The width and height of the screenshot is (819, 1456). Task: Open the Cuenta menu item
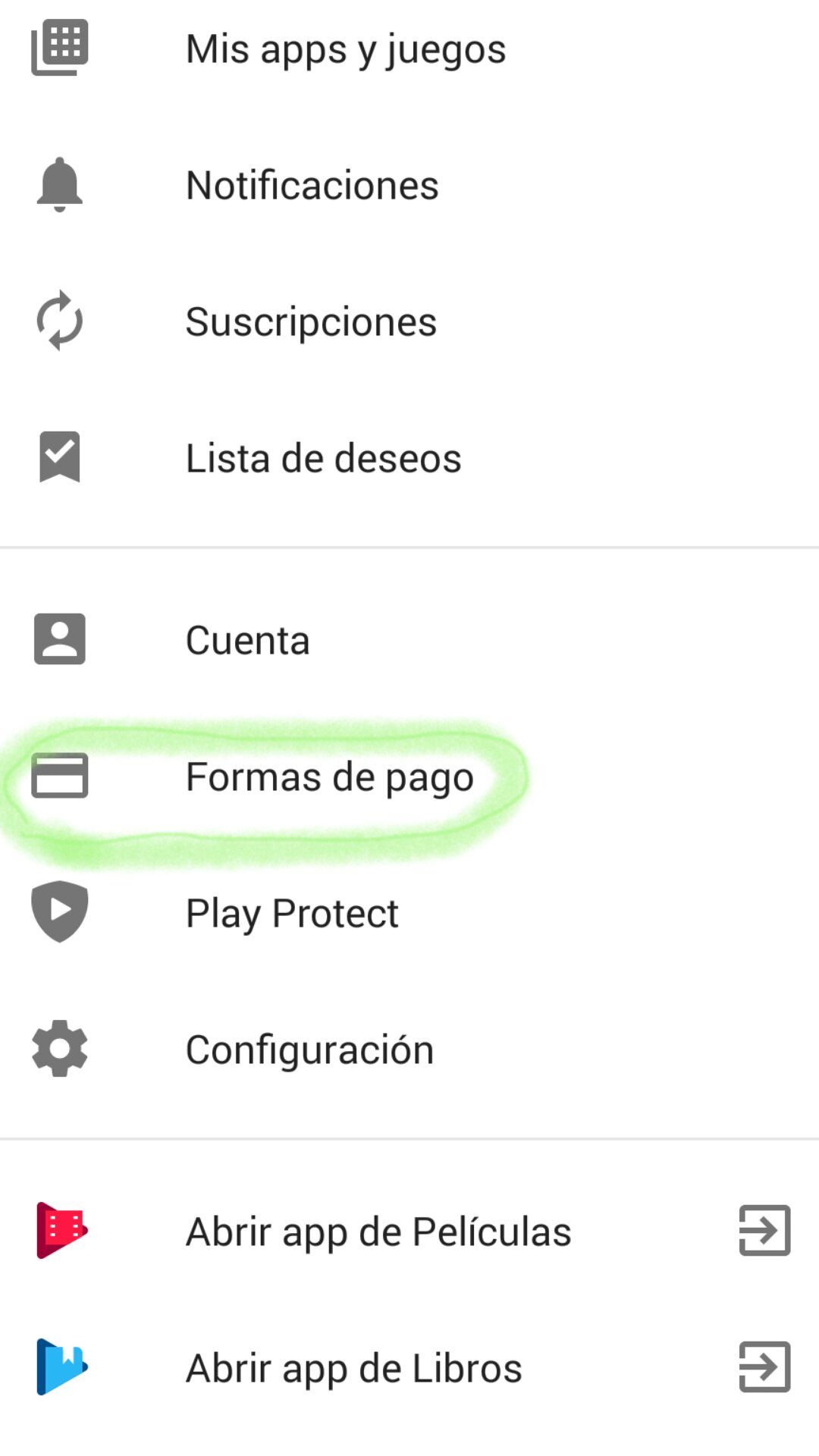(248, 639)
